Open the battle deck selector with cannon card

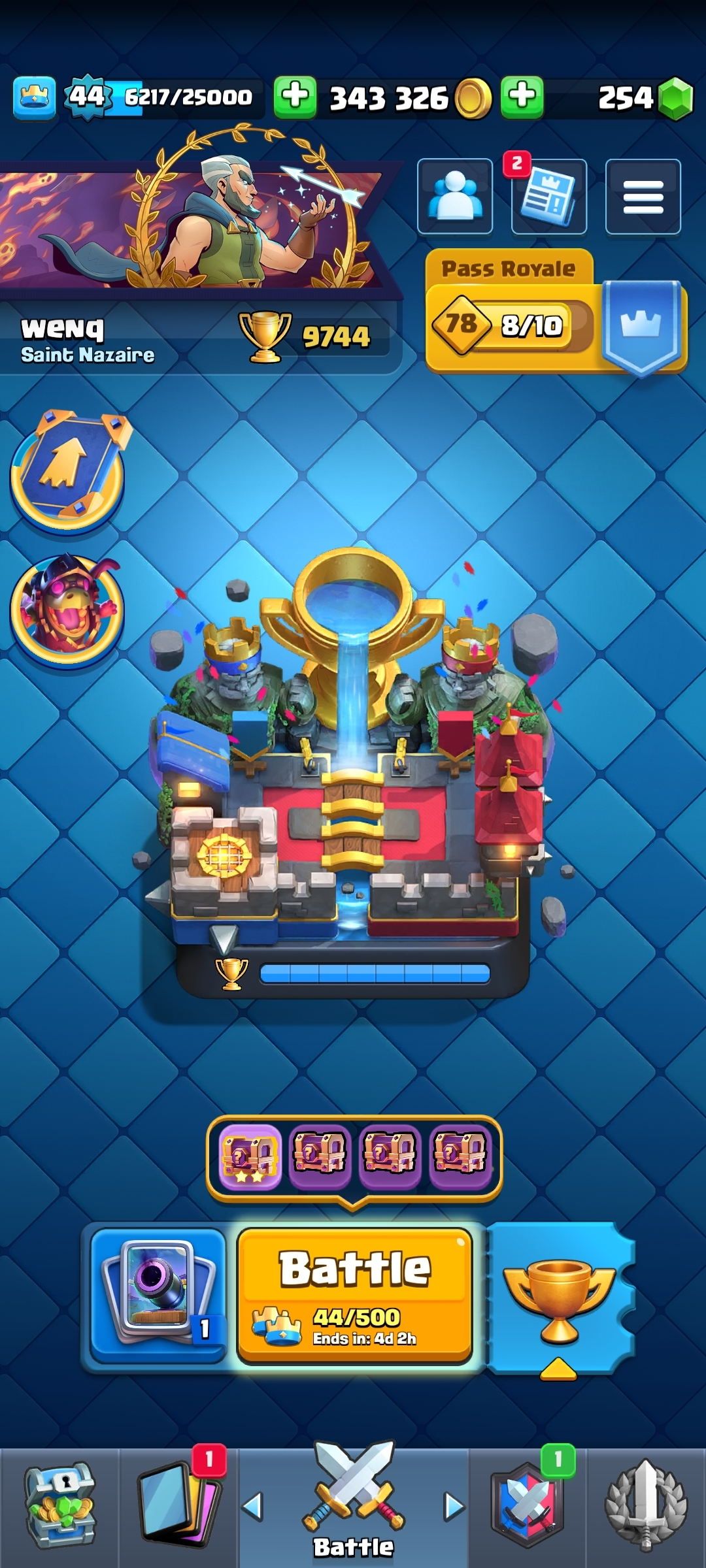tap(158, 1295)
